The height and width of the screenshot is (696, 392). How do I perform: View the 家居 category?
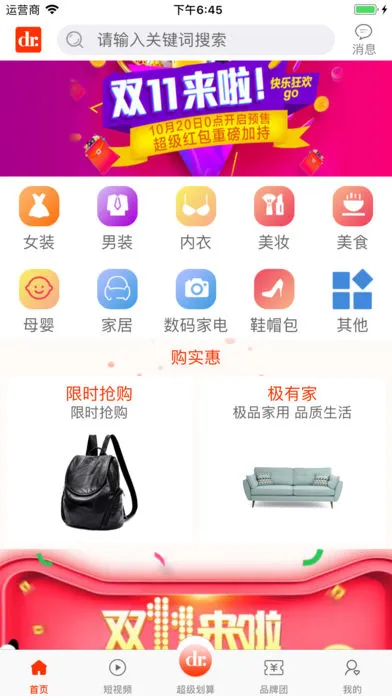pyautogui.click(x=117, y=301)
